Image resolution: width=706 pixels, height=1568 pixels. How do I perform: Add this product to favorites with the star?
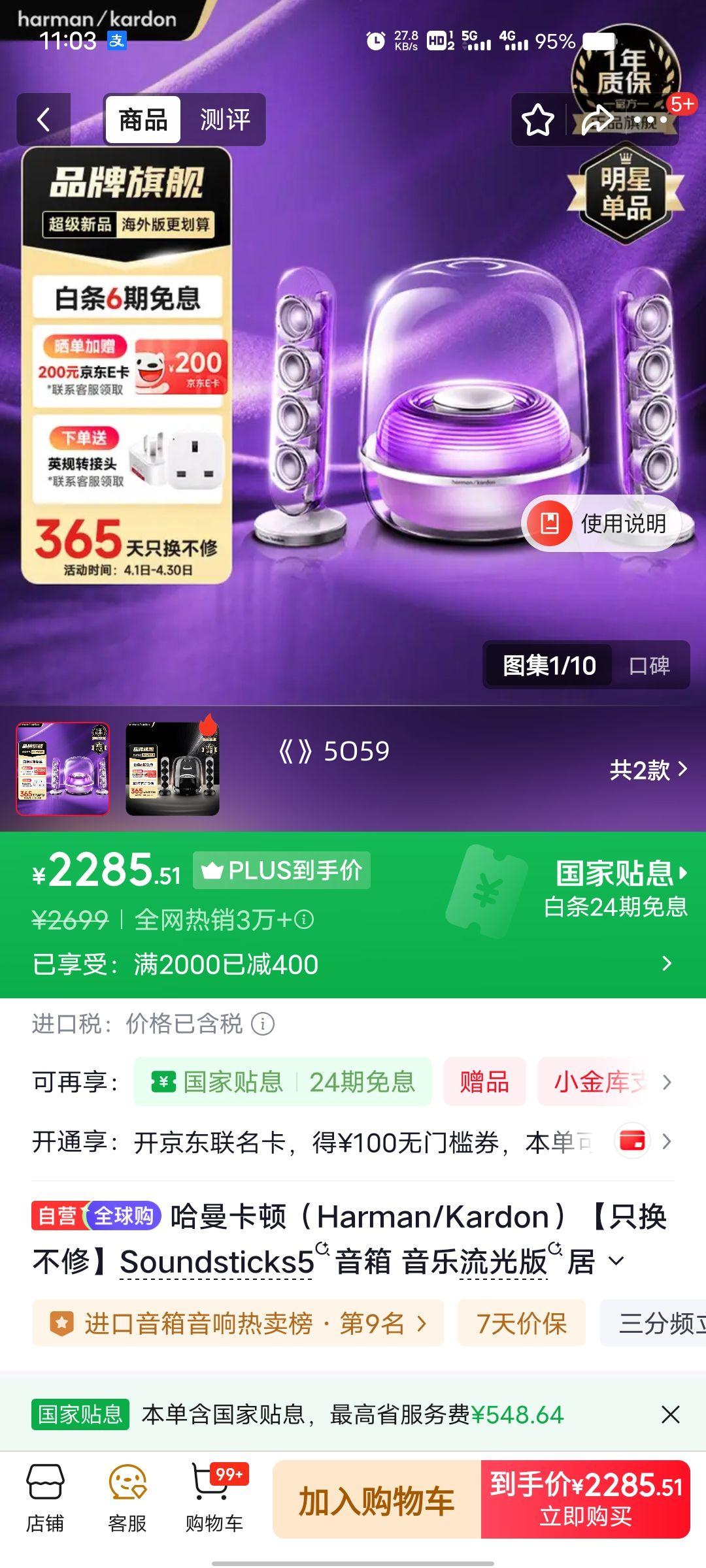click(x=537, y=120)
